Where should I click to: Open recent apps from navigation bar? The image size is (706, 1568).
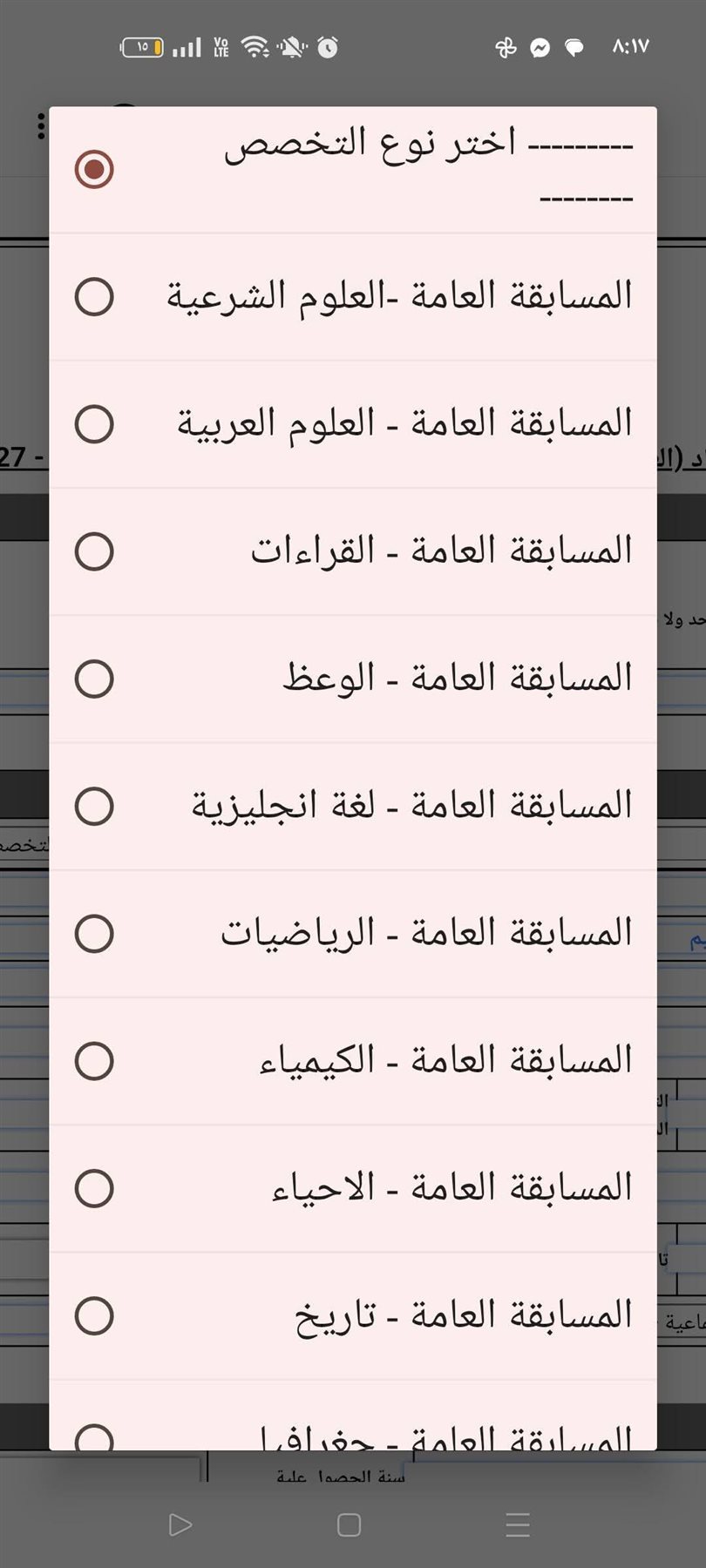point(518,1524)
